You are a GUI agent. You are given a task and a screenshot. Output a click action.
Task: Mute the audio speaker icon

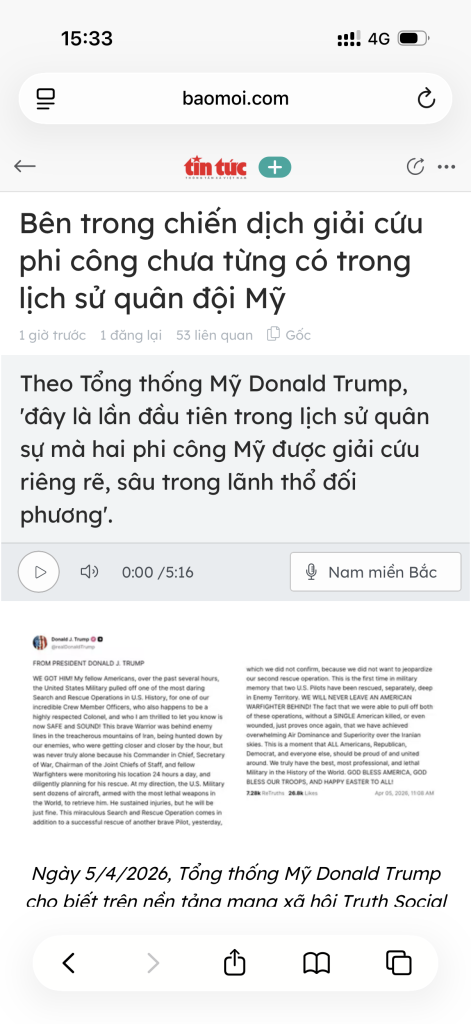(89, 572)
